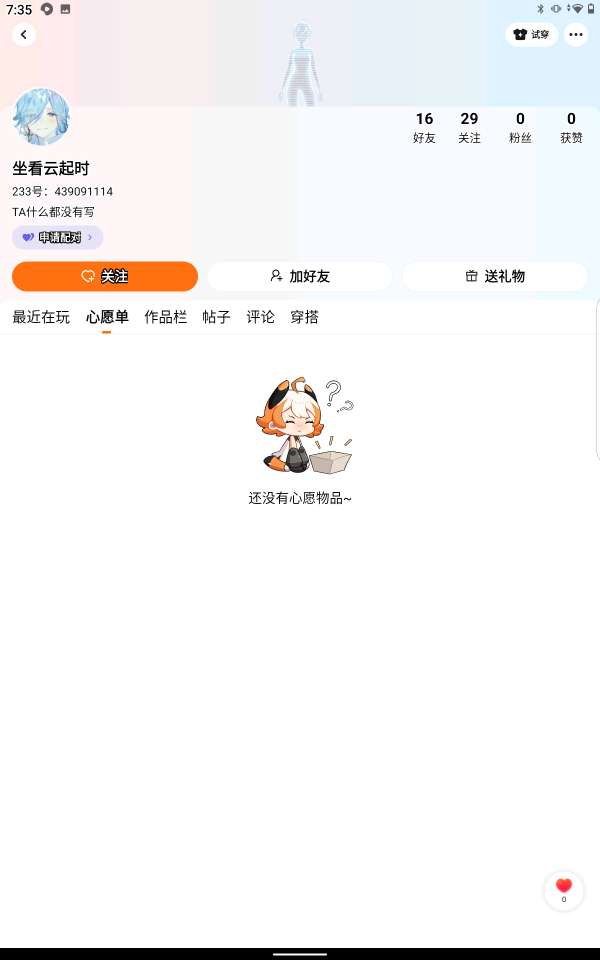
Task: View the 好友 friends list
Action: tap(424, 128)
